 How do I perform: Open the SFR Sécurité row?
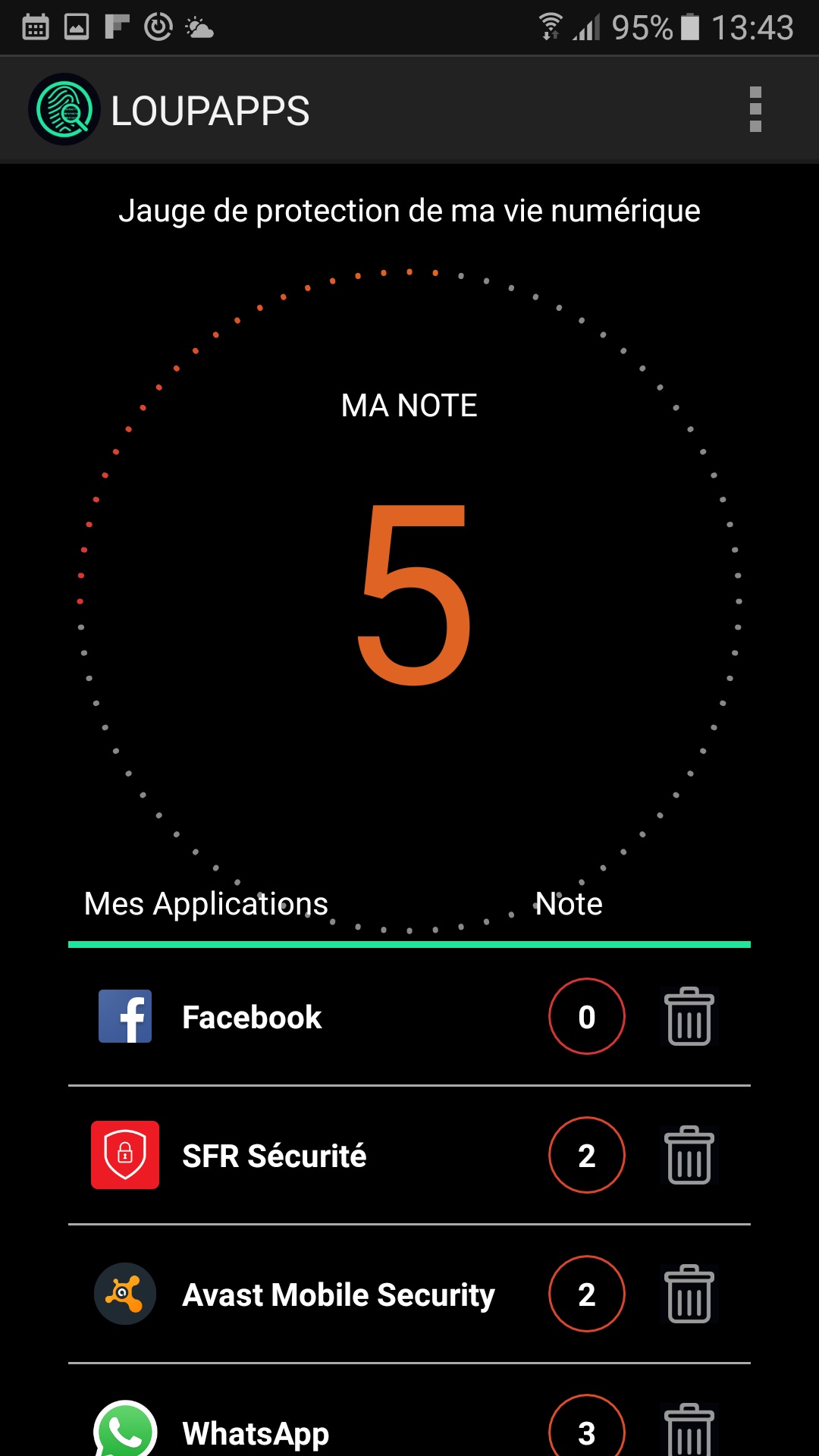click(x=409, y=1156)
